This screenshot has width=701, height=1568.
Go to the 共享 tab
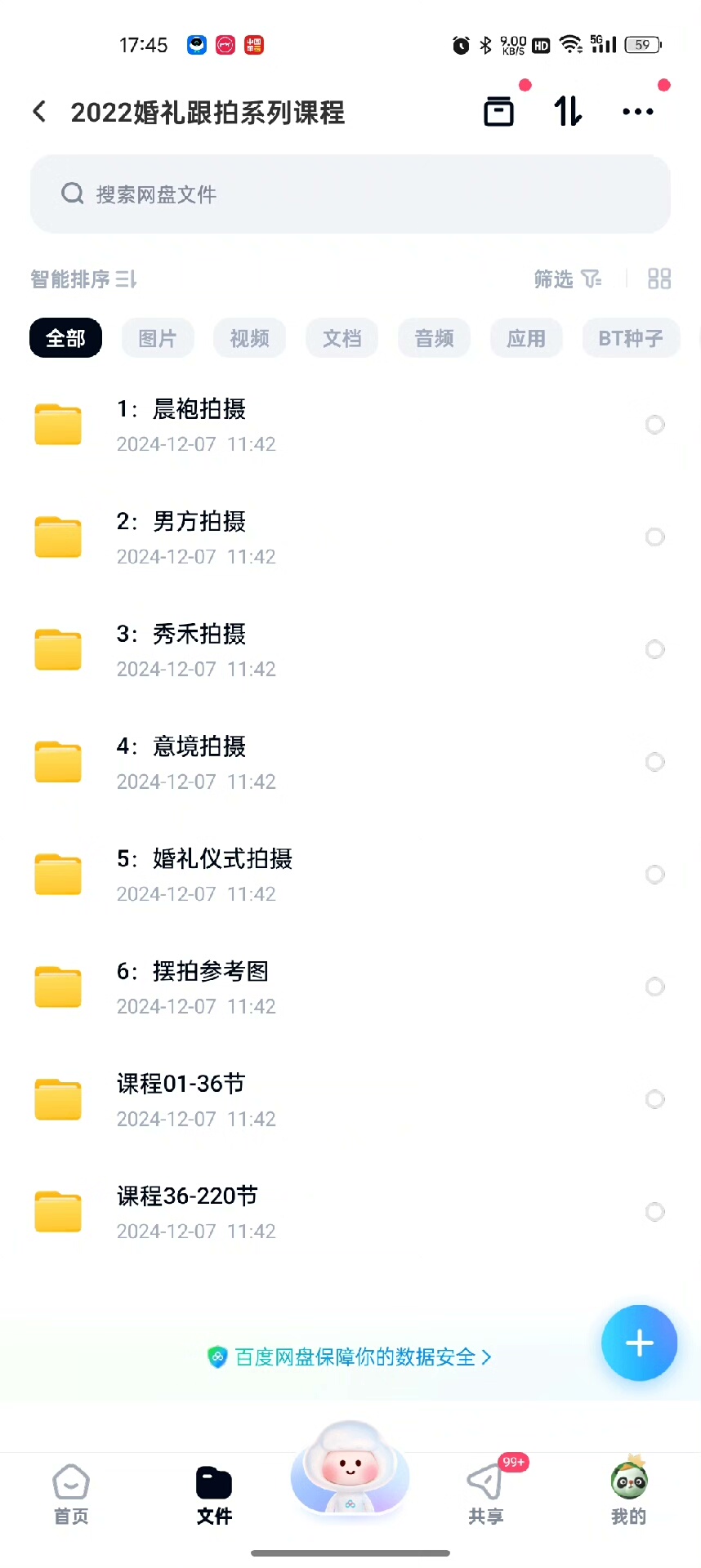click(485, 1494)
